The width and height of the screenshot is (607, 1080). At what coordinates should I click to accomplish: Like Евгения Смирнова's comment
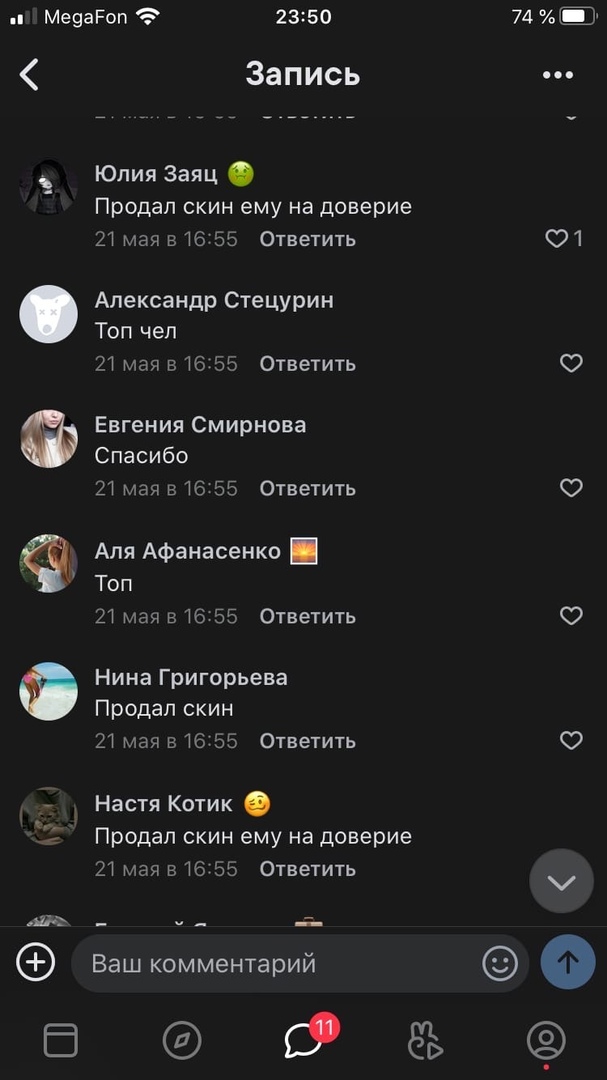pos(570,488)
